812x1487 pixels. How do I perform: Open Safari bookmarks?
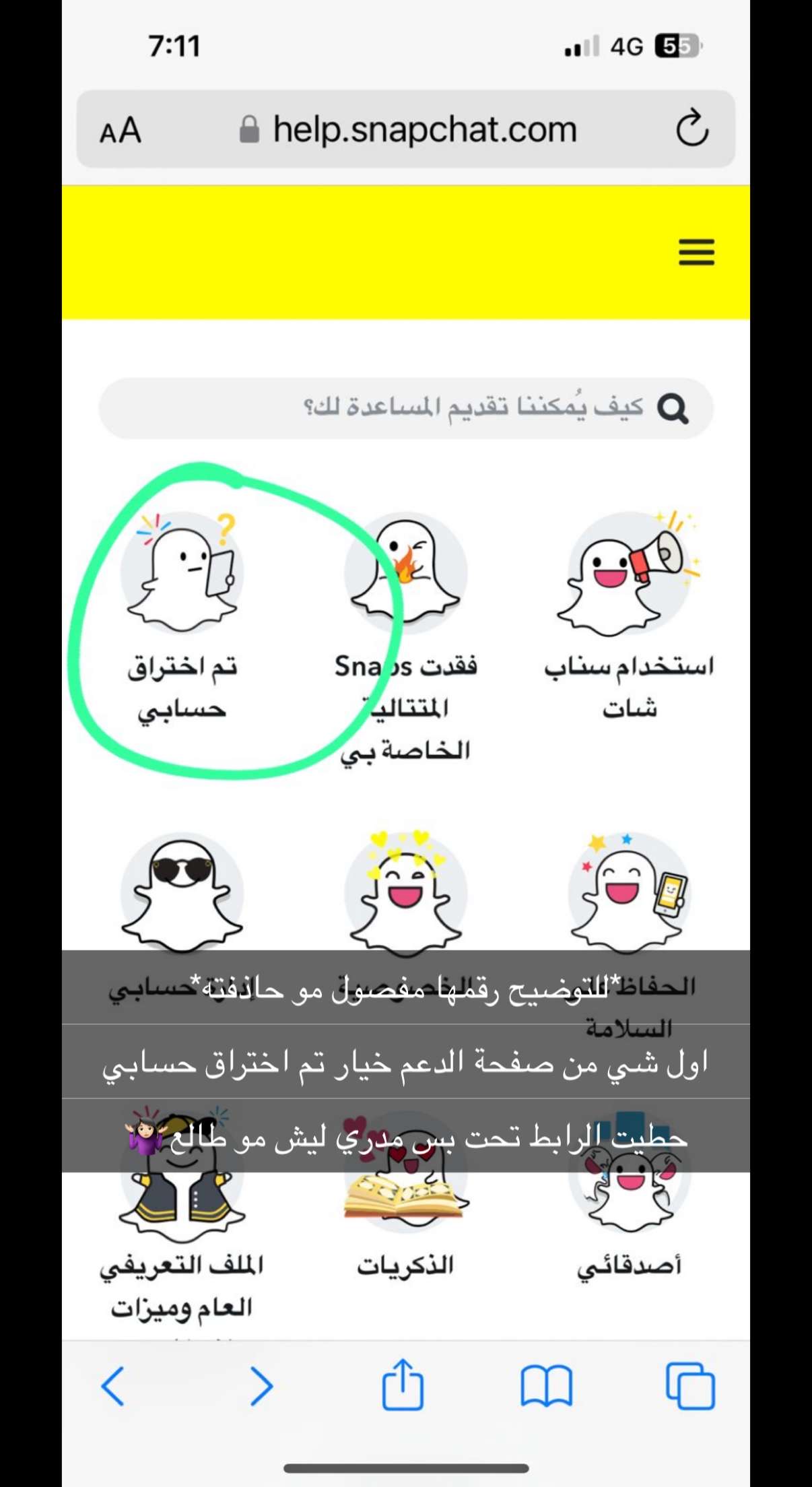coord(546,1386)
